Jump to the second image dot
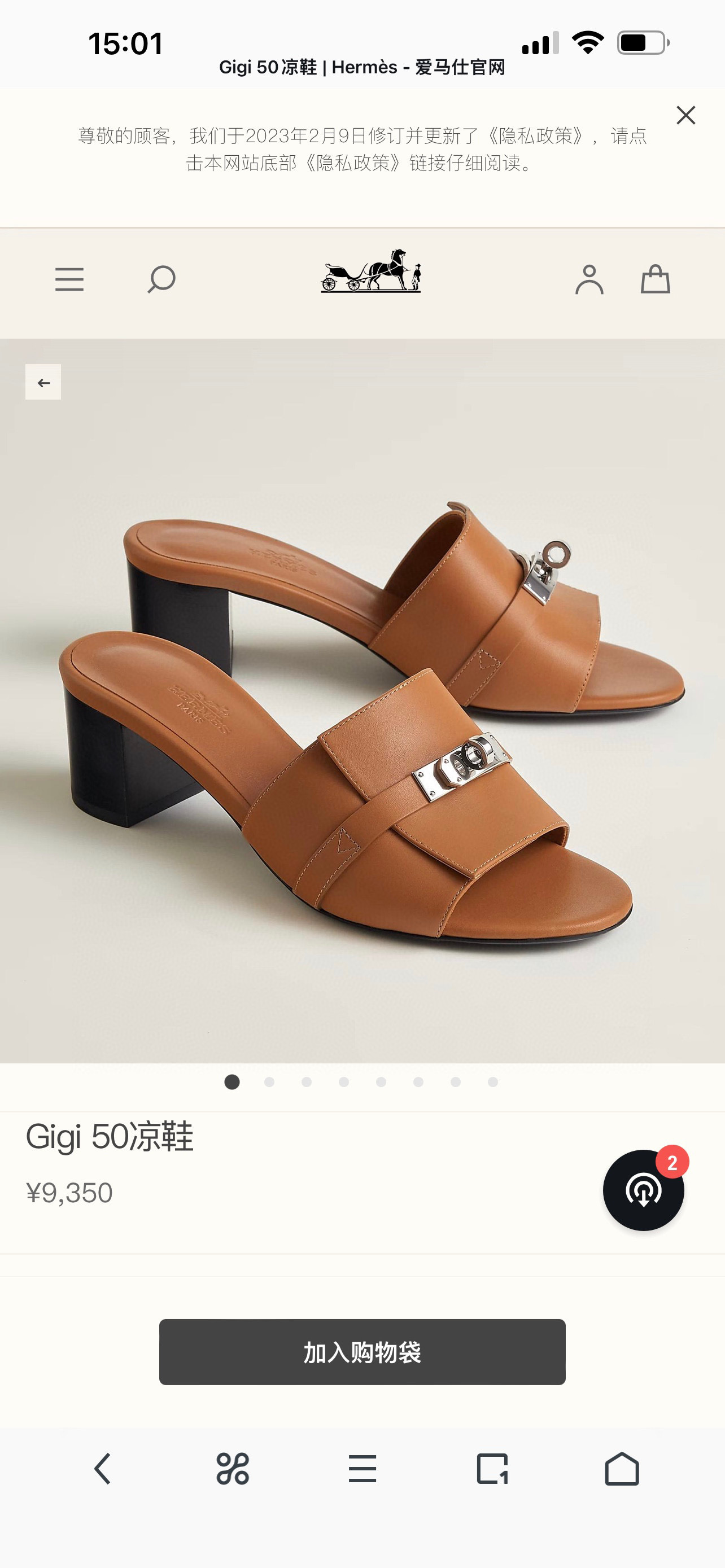This screenshot has width=725, height=1568. tap(269, 1081)
